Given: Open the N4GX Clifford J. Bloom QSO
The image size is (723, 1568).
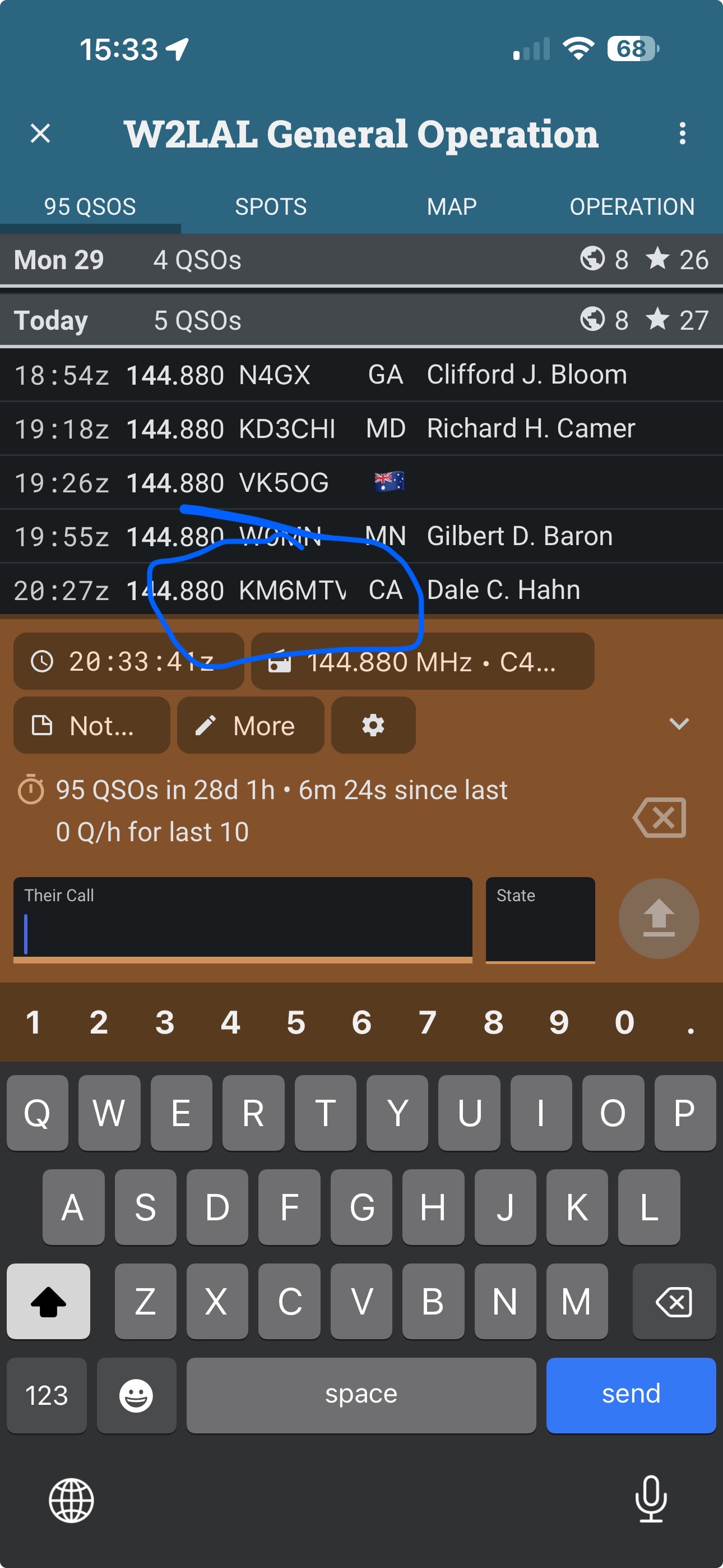Looking at the screenshot, I should click(x=361, y=375).
